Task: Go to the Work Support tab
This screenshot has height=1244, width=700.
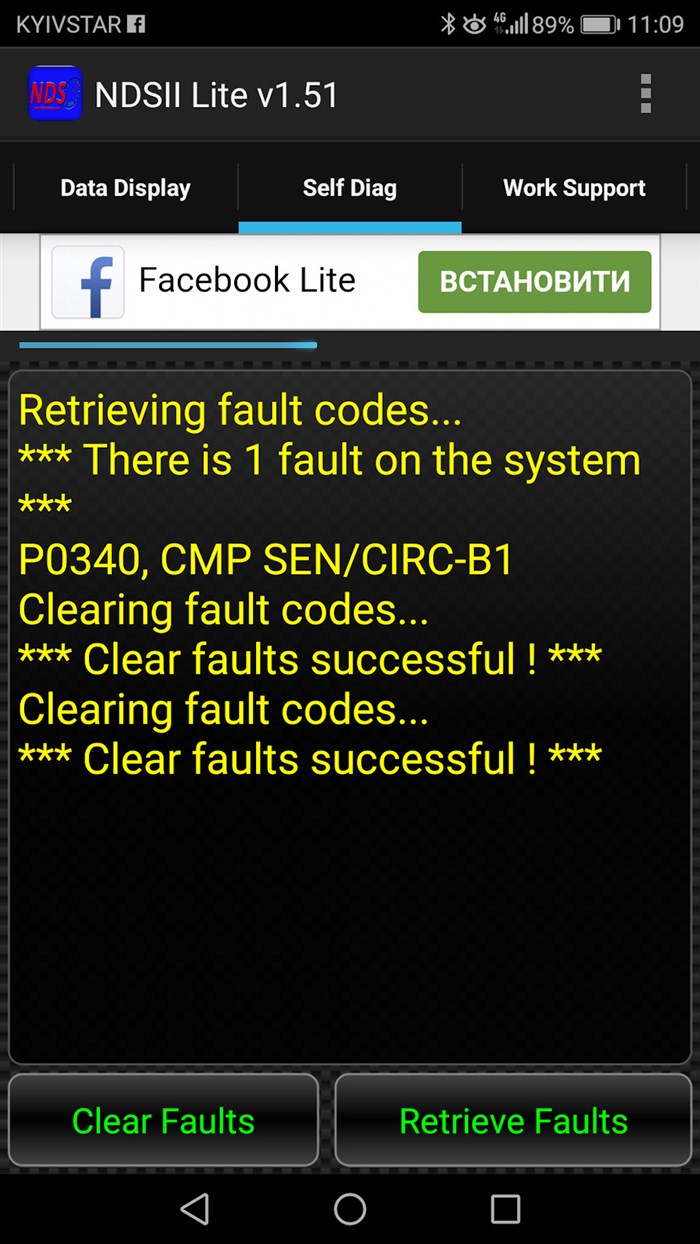Action: click(x=574, y=188)
